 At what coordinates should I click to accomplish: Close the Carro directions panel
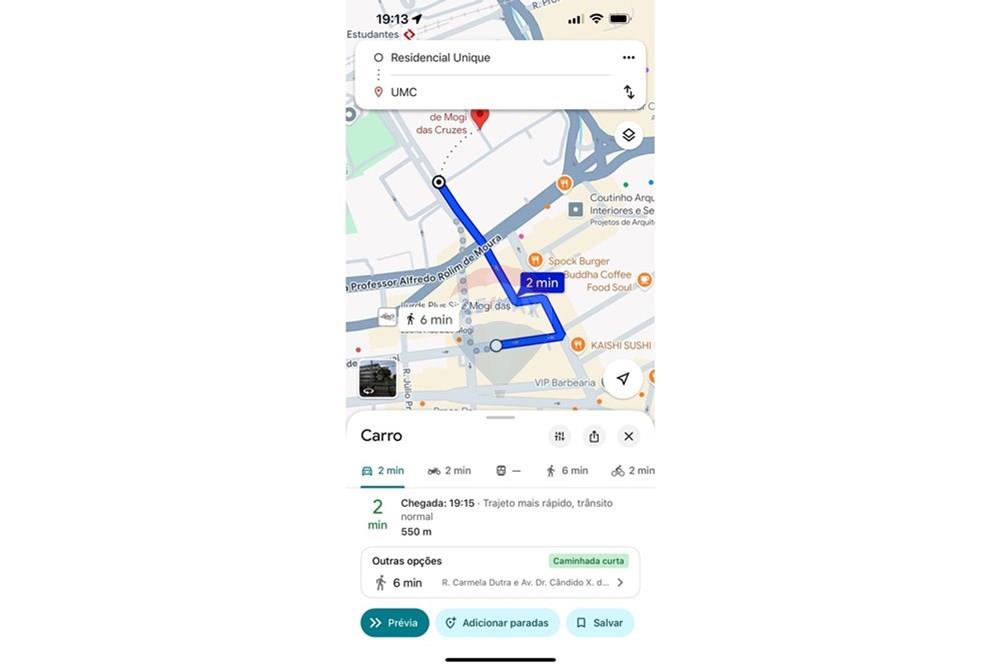coord(628,436)
